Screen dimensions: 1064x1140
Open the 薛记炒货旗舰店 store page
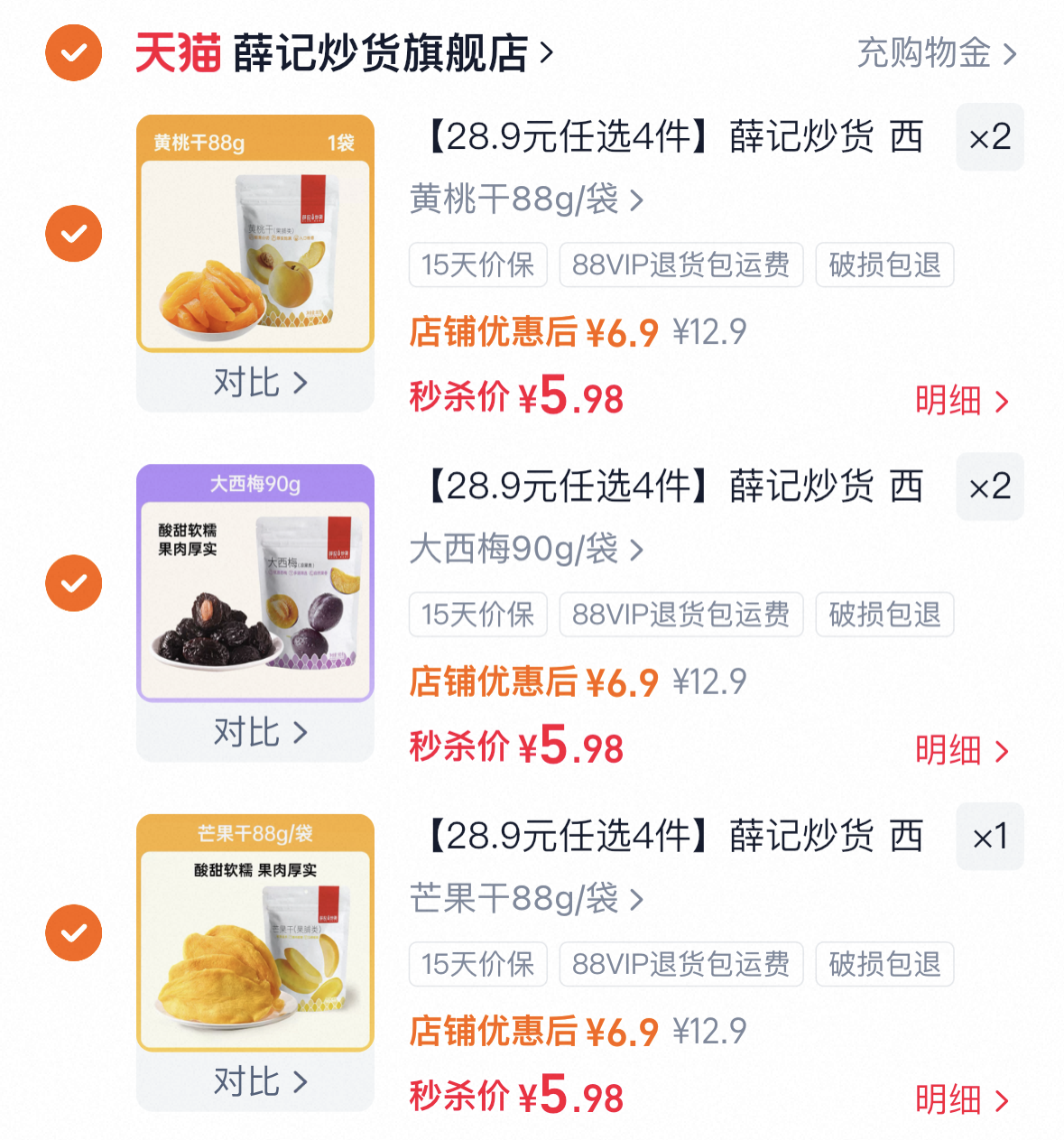tap(379, 53)
